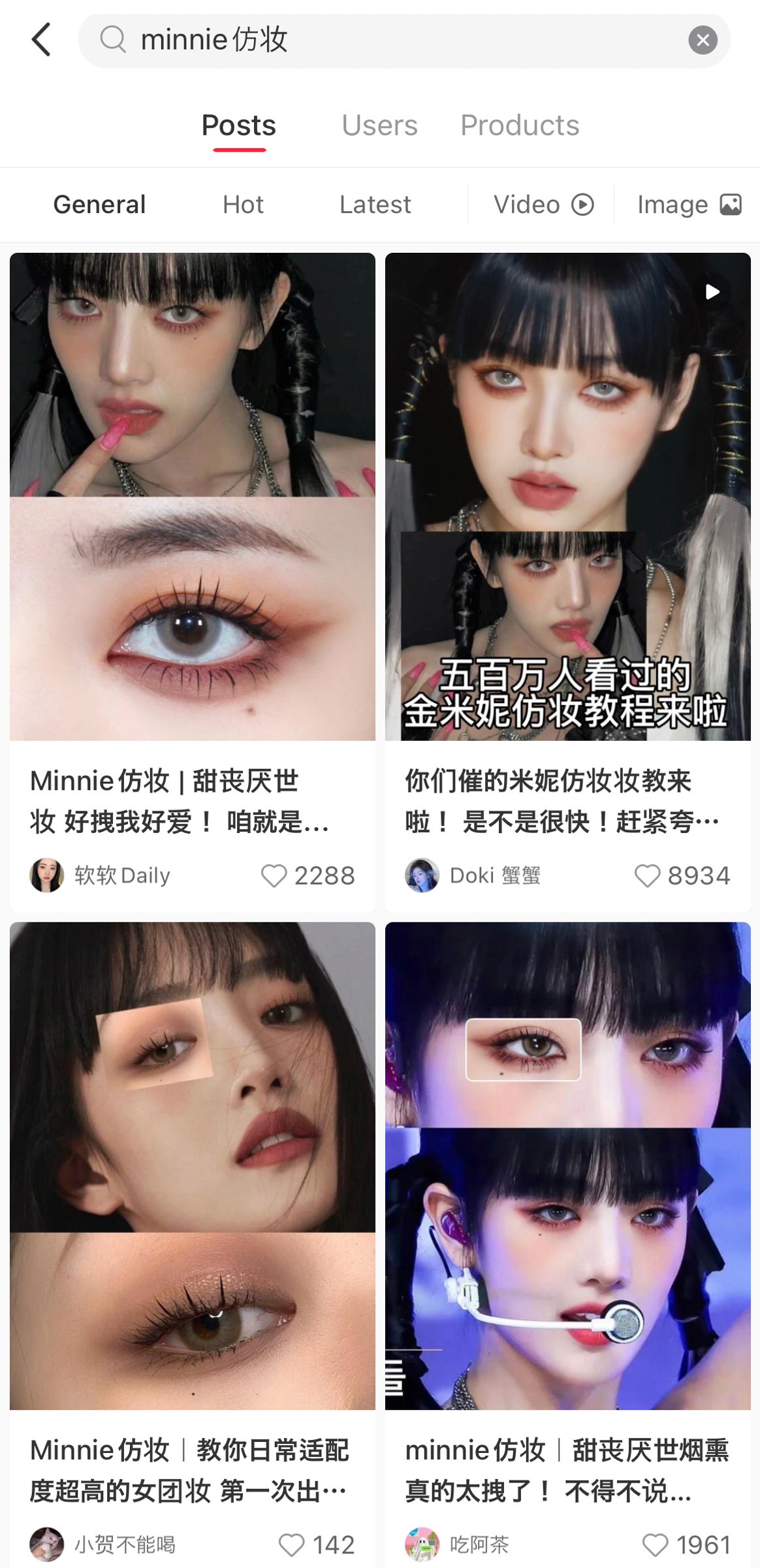Filter results to Video only

(543, 204)
